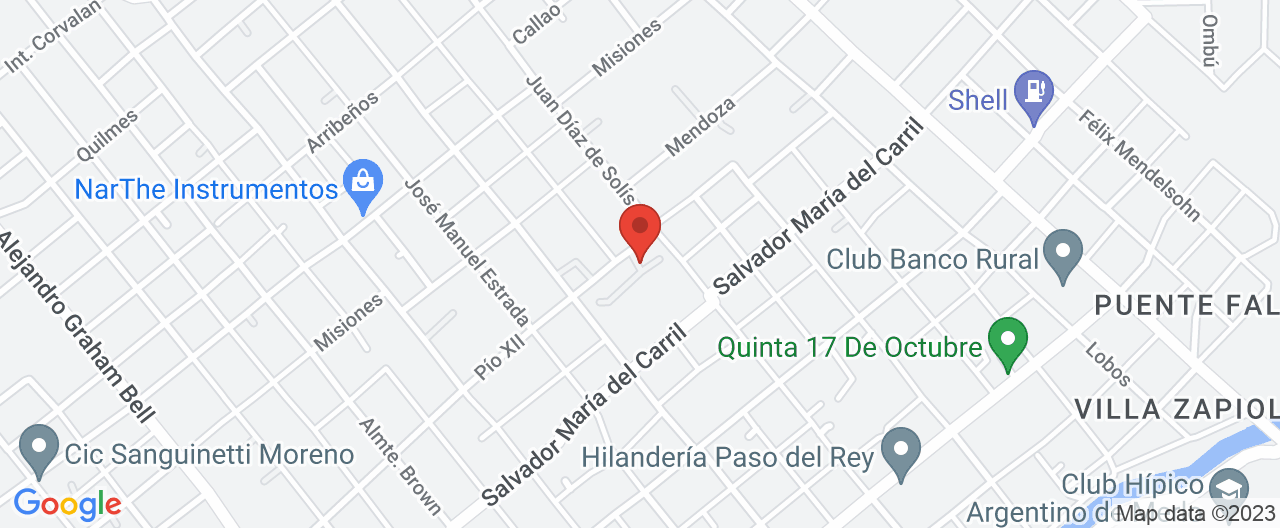The image size is (1280, 528).
Task: Tap the red location pin marker
Action: tap(640, 230)
